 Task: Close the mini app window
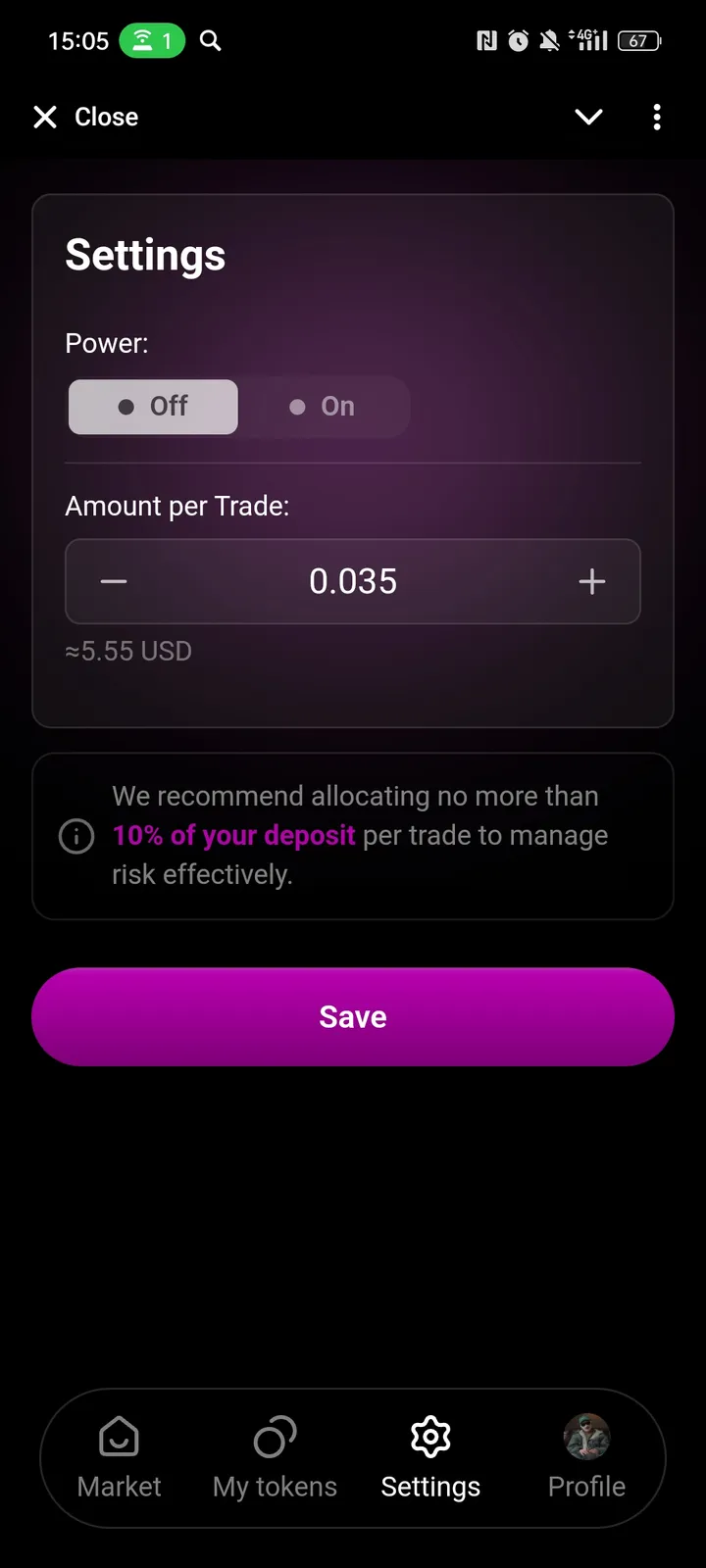(86, 118)
